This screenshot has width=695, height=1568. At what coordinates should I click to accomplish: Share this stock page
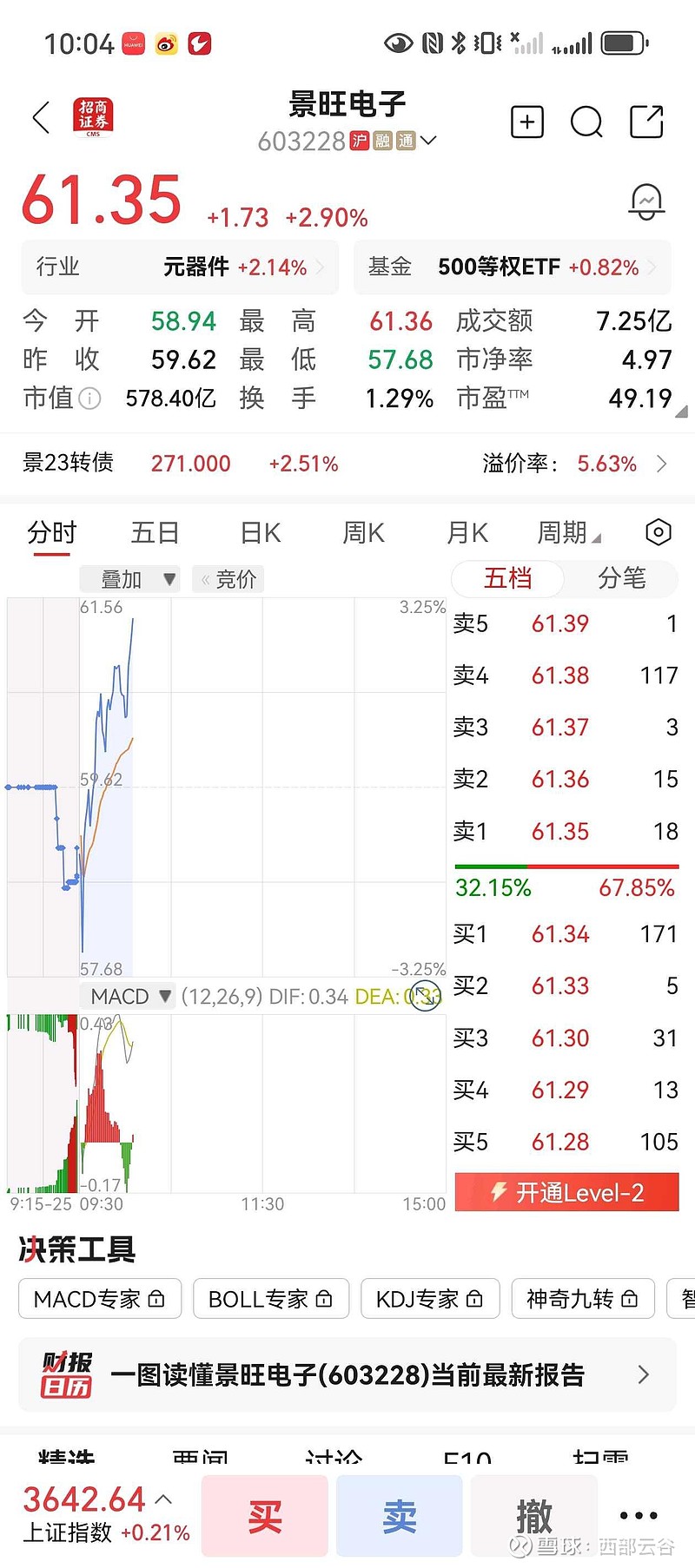646,122
